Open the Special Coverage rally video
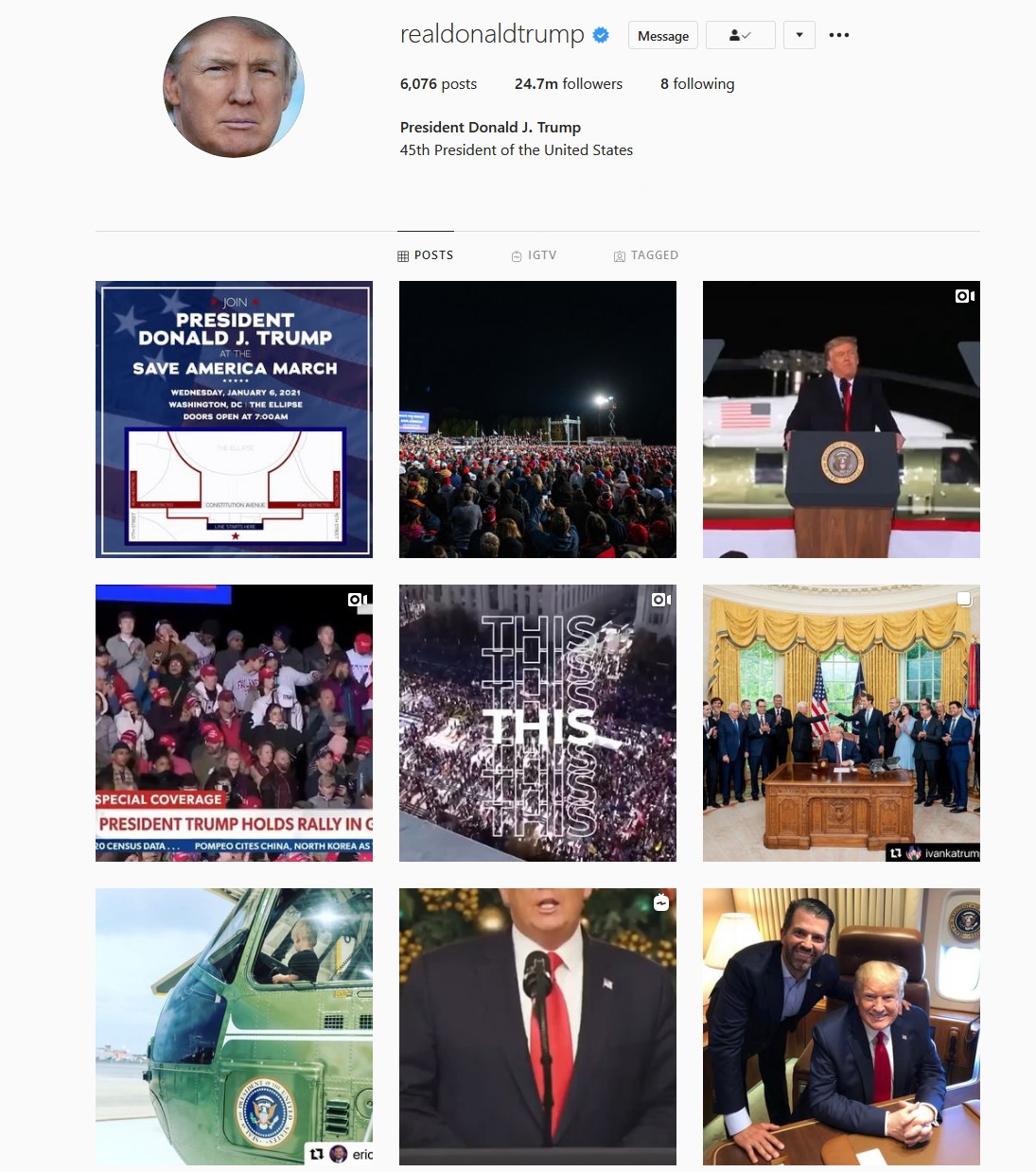 click(234, 723)
